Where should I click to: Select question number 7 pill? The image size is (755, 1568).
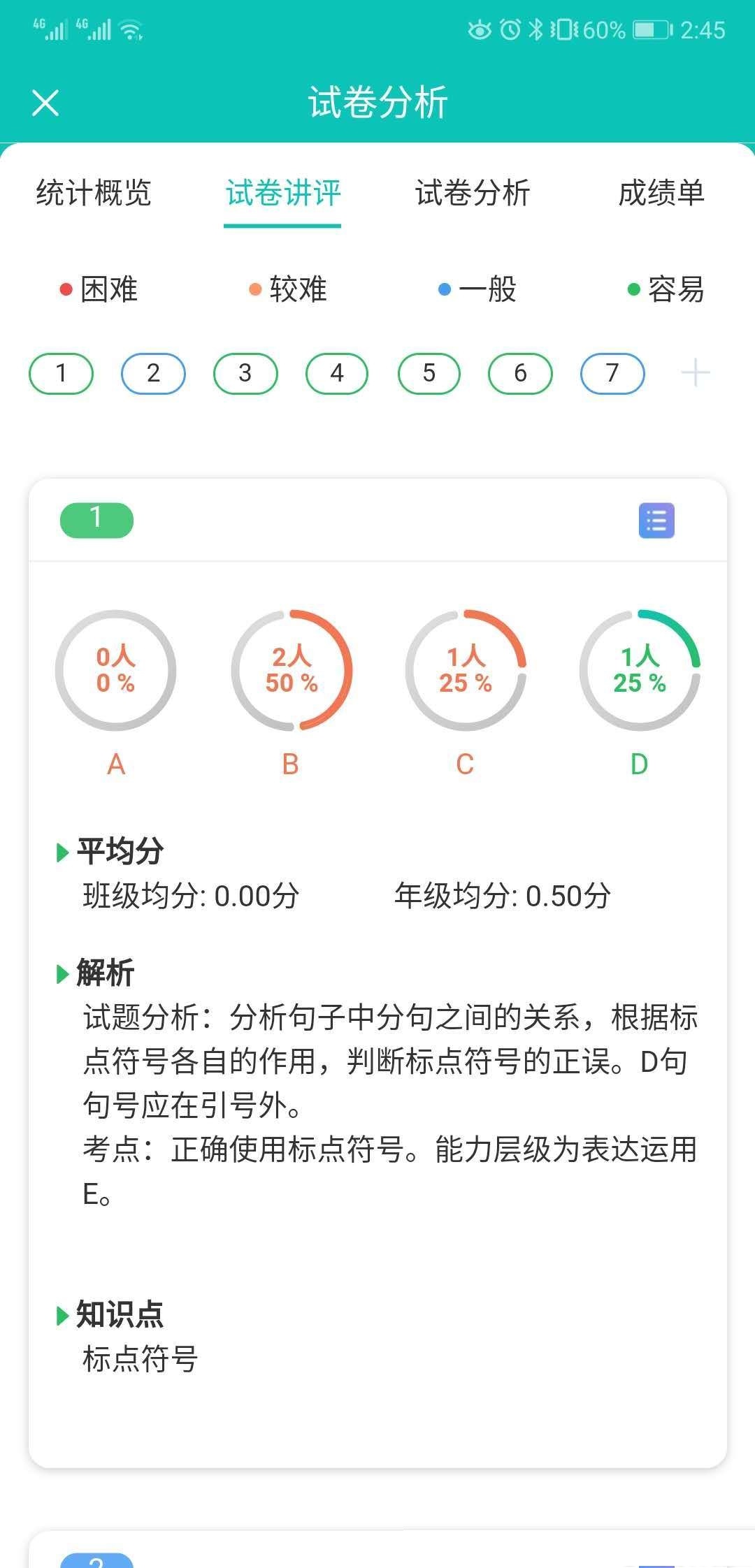point(612,373)
